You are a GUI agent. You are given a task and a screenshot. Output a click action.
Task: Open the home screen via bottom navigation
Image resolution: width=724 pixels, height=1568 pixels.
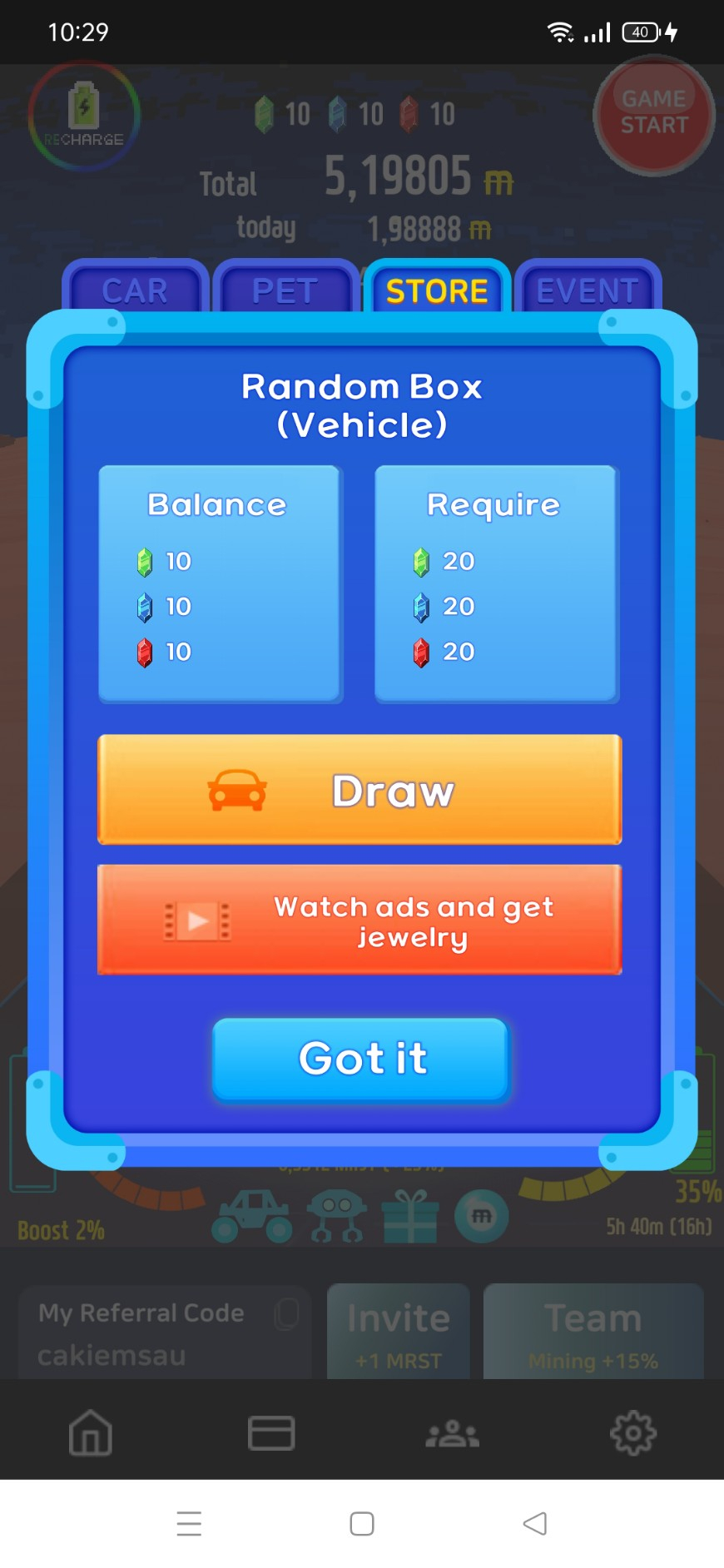click(90, 1433)
